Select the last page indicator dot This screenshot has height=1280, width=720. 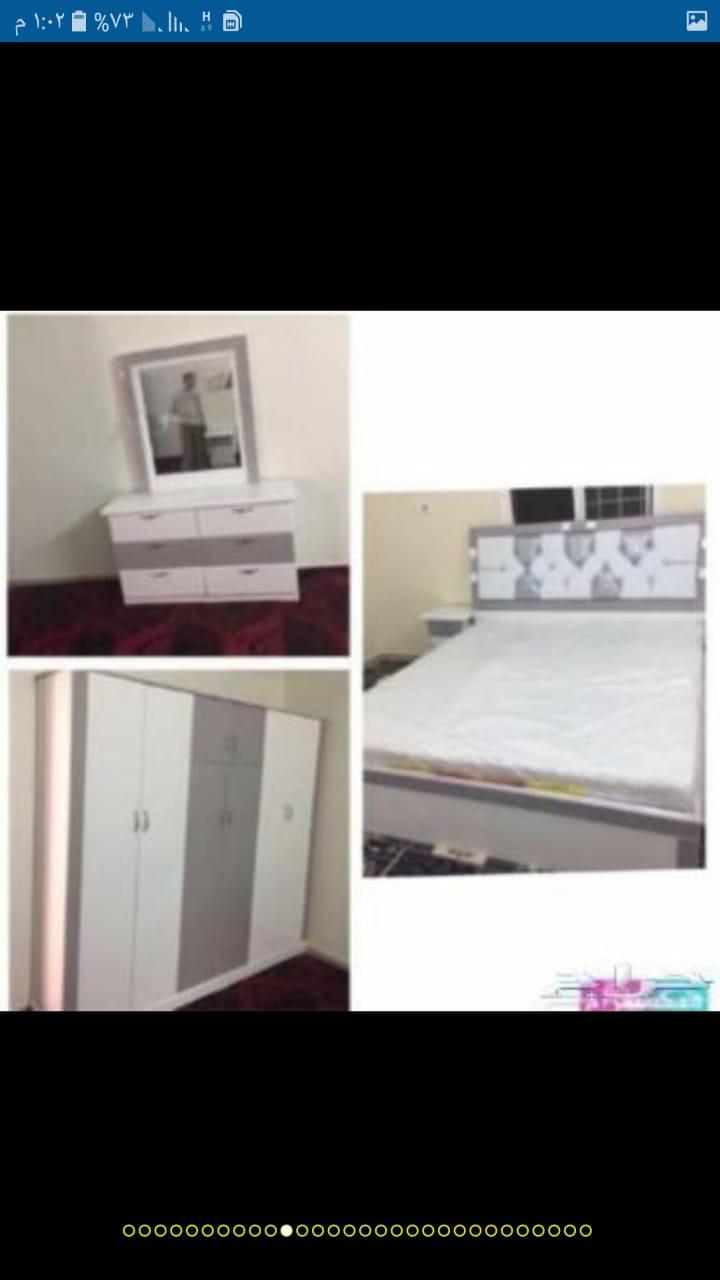(586, 1230)
